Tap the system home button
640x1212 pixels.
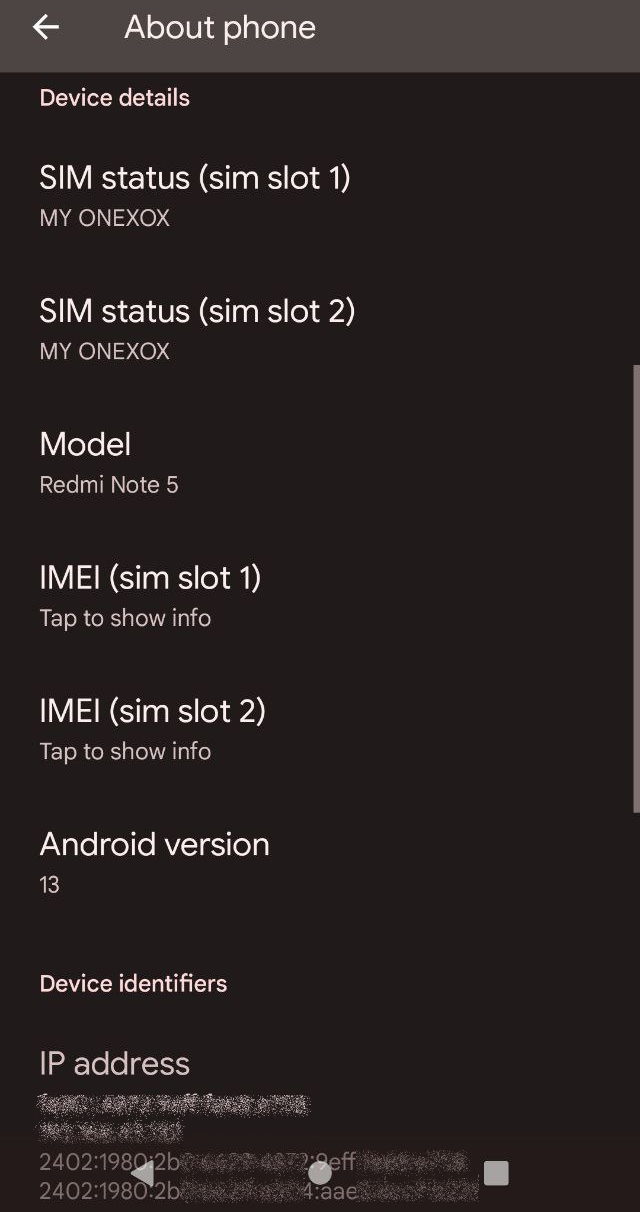[x=320, y=1172]
